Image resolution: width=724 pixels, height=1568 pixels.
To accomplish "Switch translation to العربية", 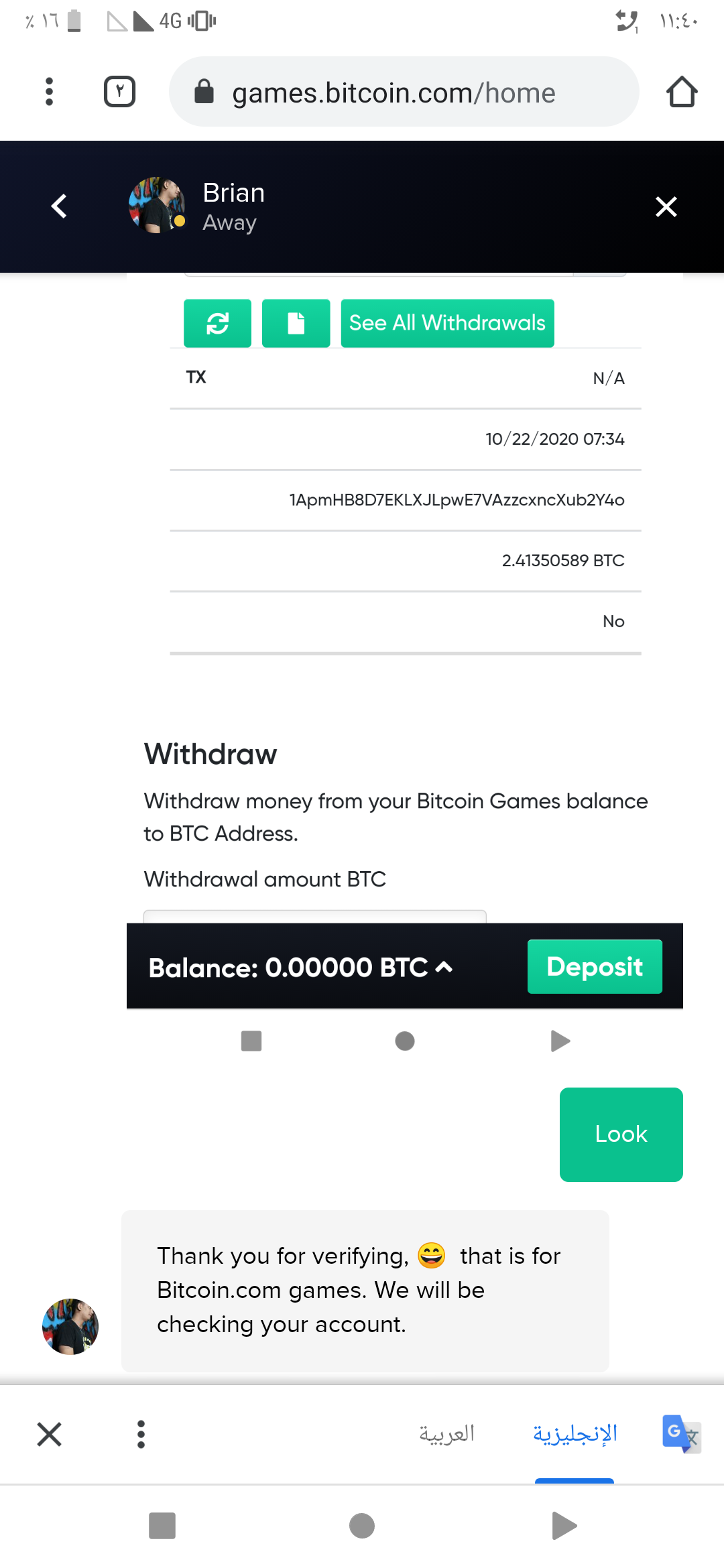I will coord(447,1434).
